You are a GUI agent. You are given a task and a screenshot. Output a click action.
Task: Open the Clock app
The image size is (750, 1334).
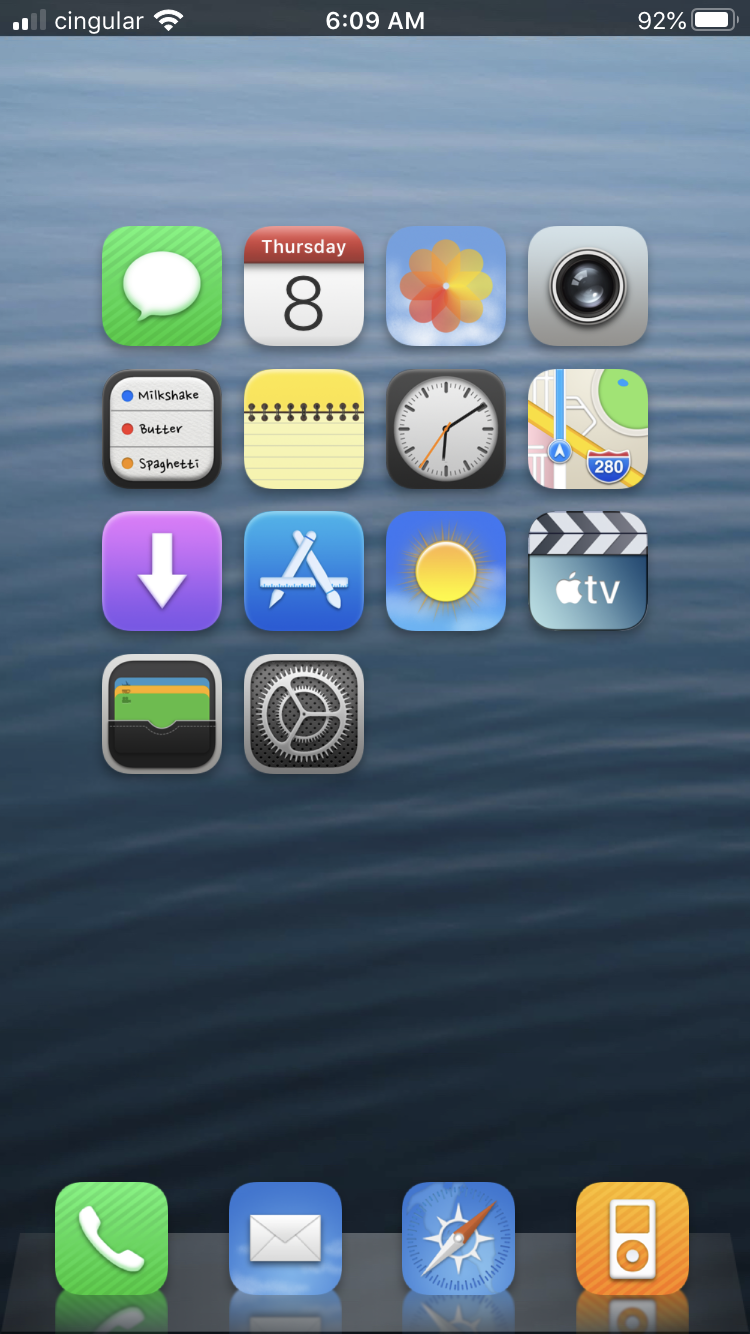click(446, 429)
